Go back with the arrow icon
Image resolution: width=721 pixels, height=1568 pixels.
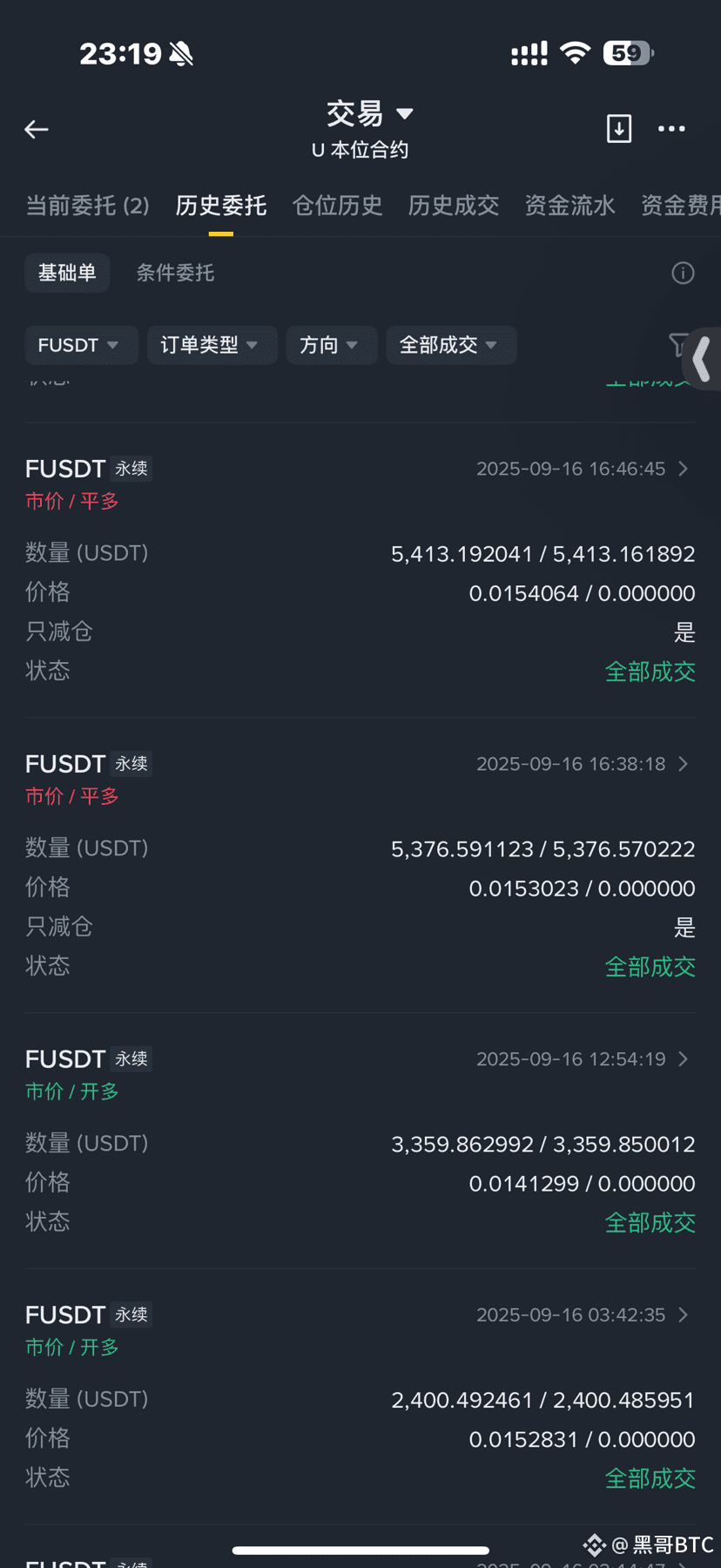click(x=37, y=130)
